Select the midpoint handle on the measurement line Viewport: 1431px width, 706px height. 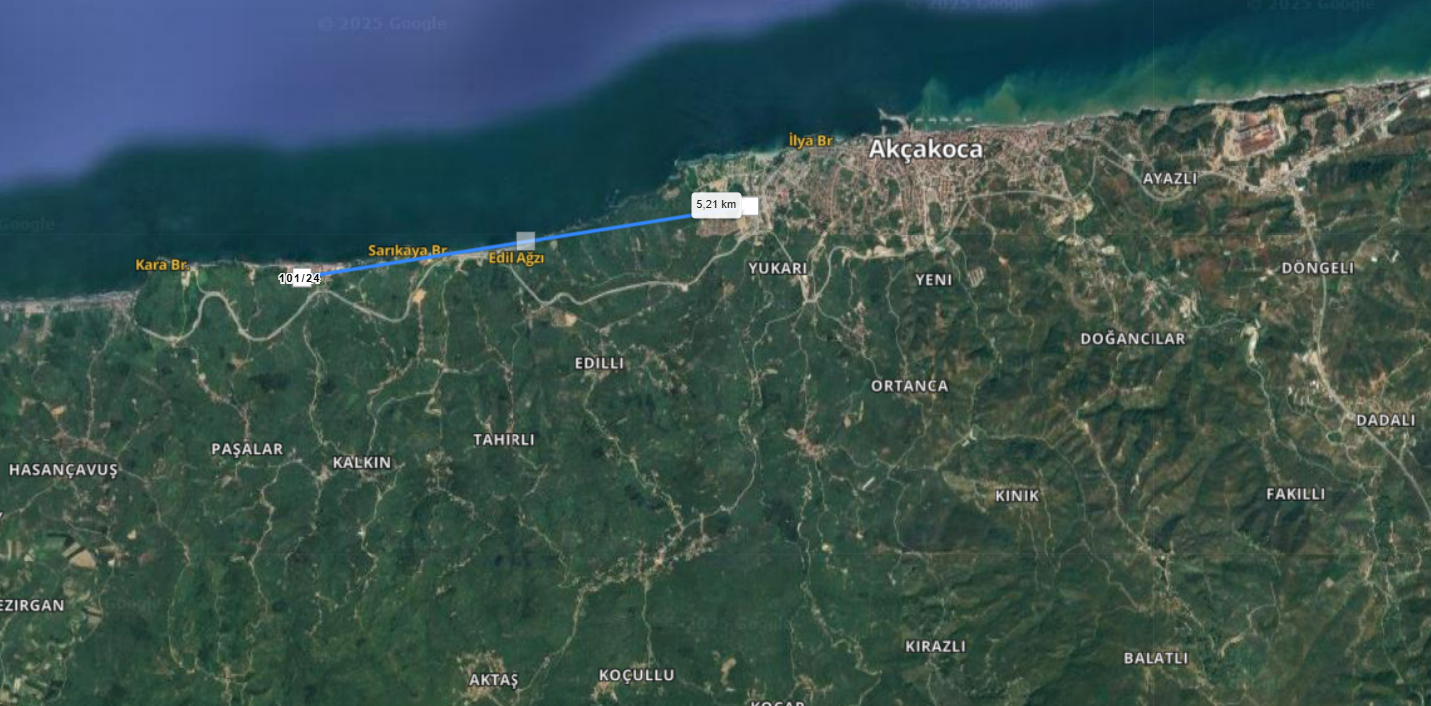[x=525, y=240]
